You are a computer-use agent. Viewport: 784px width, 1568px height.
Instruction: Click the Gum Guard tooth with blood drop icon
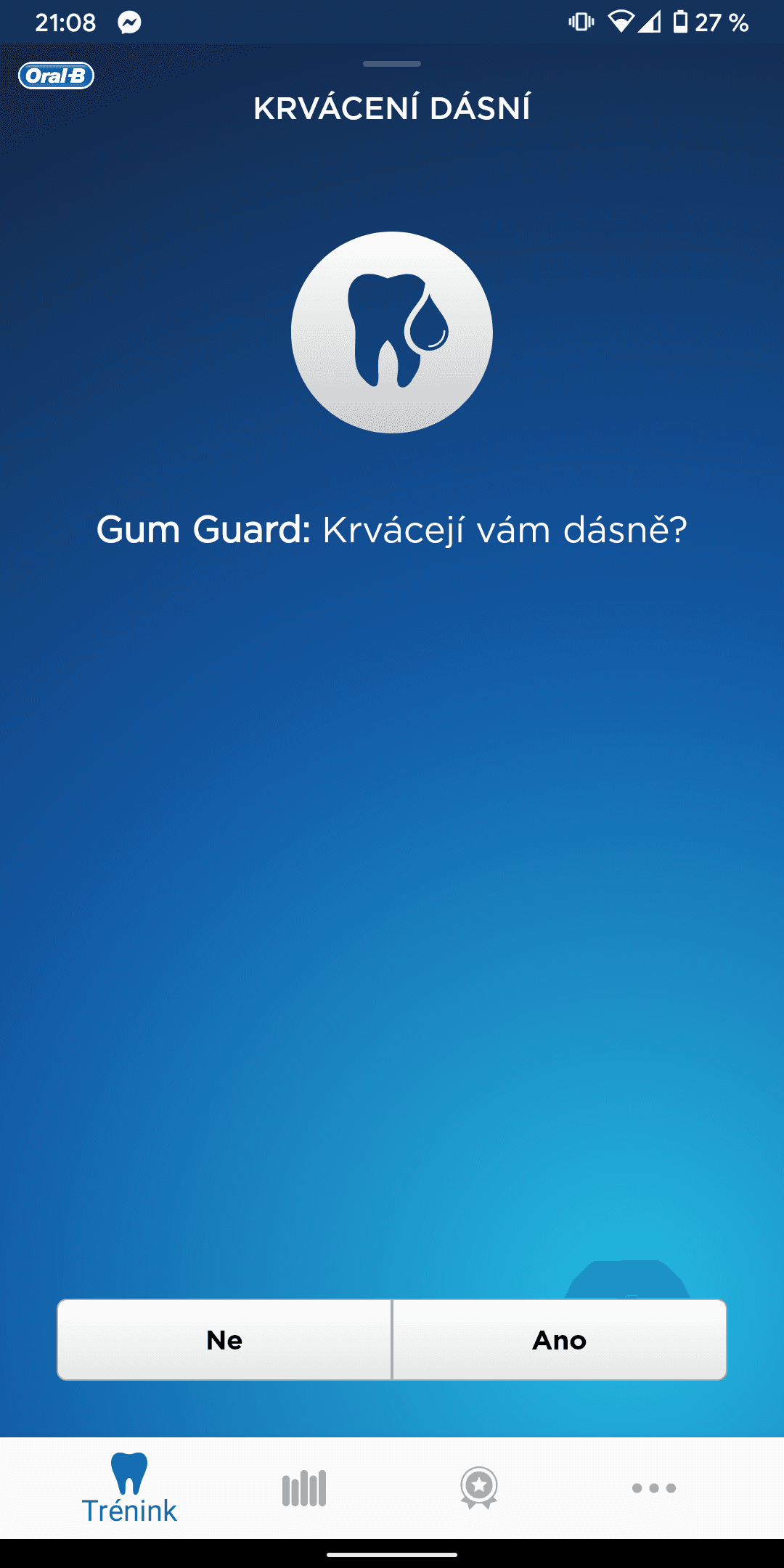tap(391, 331)
